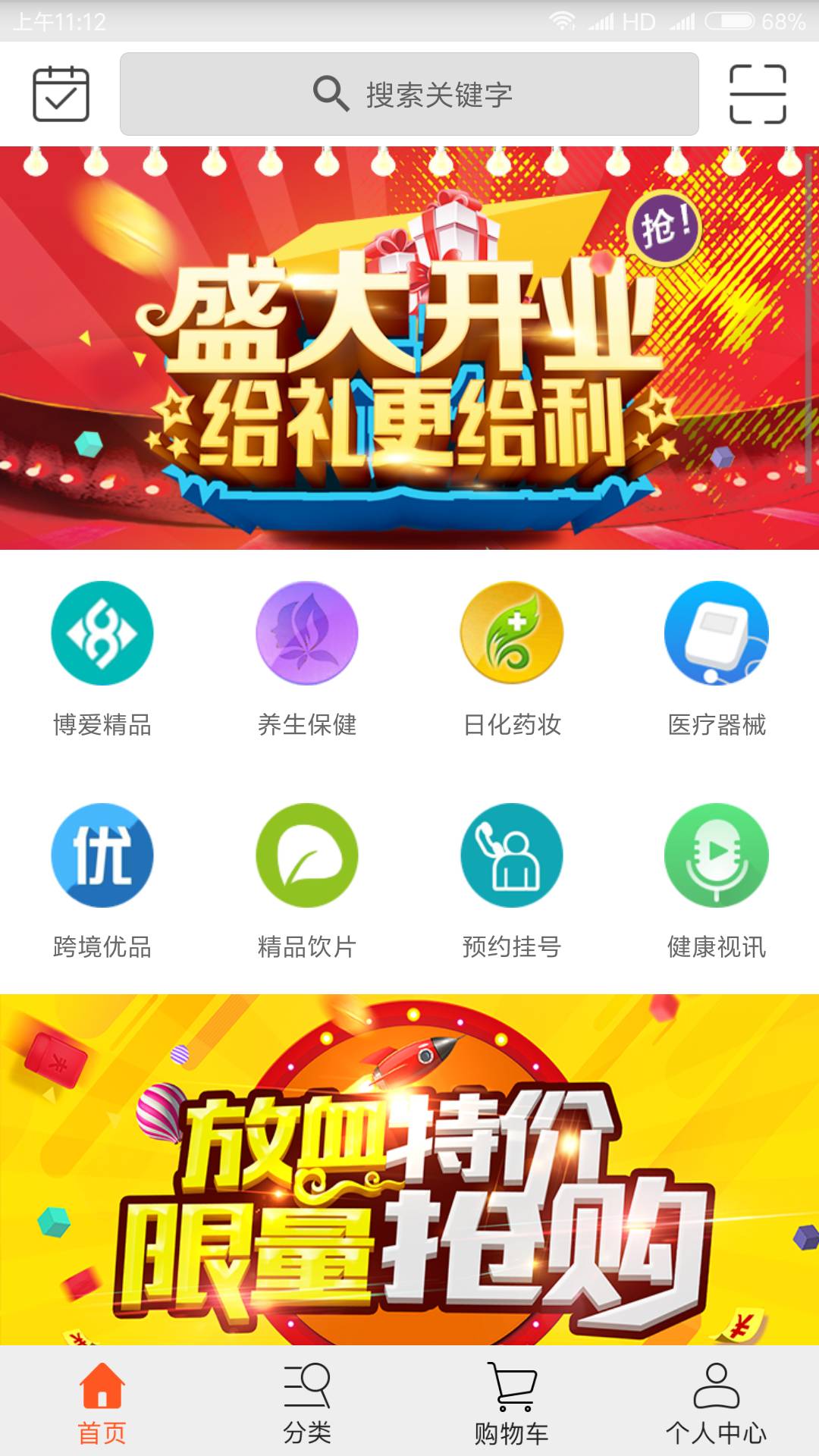
Task: Switch to the 分类 tab
Action: click(307, 1403)
